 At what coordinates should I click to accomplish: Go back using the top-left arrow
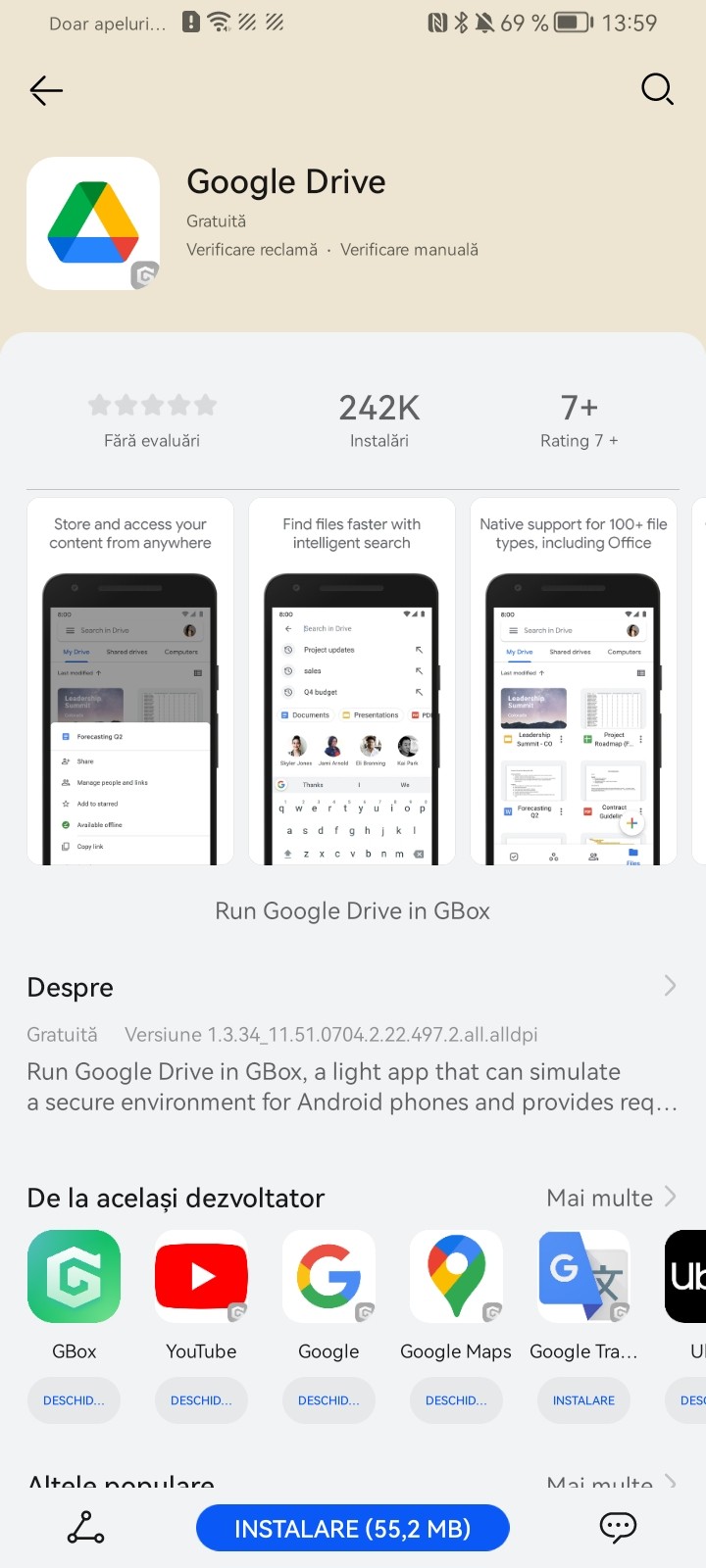[46, 90]
